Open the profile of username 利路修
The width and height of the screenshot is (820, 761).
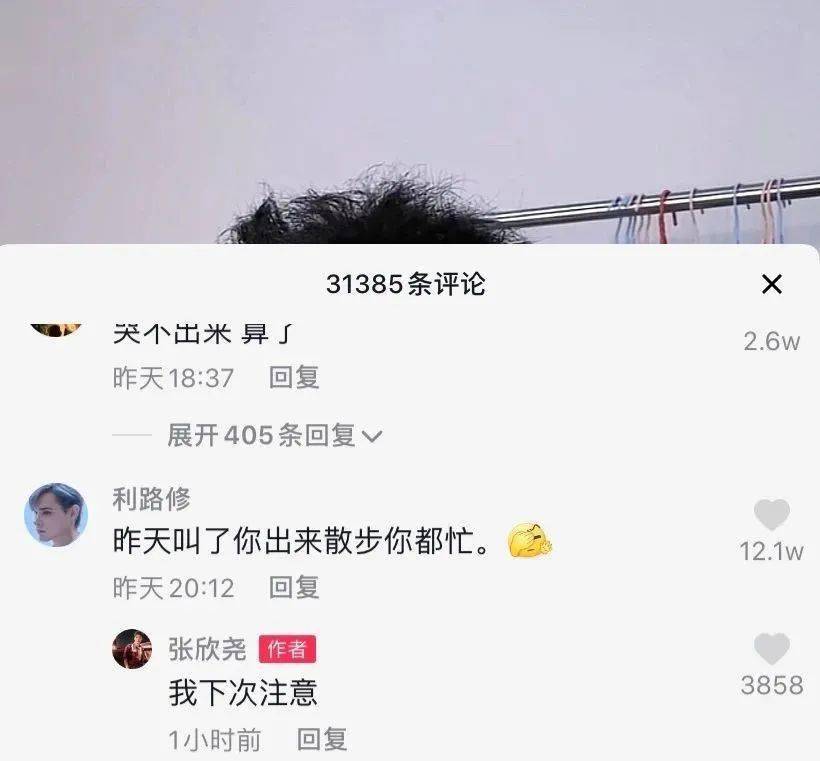pos(151,498)
